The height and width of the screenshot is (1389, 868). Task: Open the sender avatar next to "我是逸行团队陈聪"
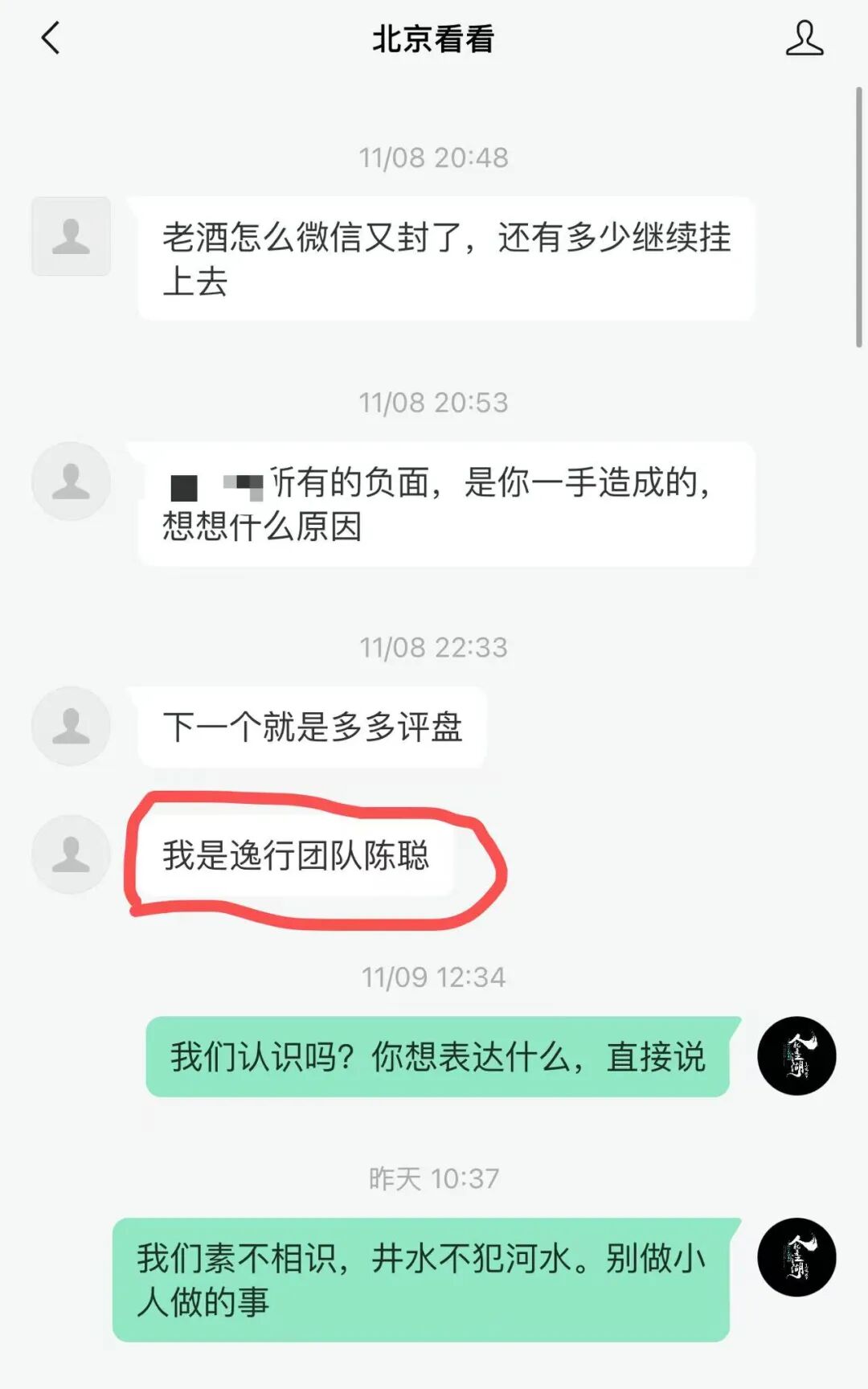click(71, 854)
